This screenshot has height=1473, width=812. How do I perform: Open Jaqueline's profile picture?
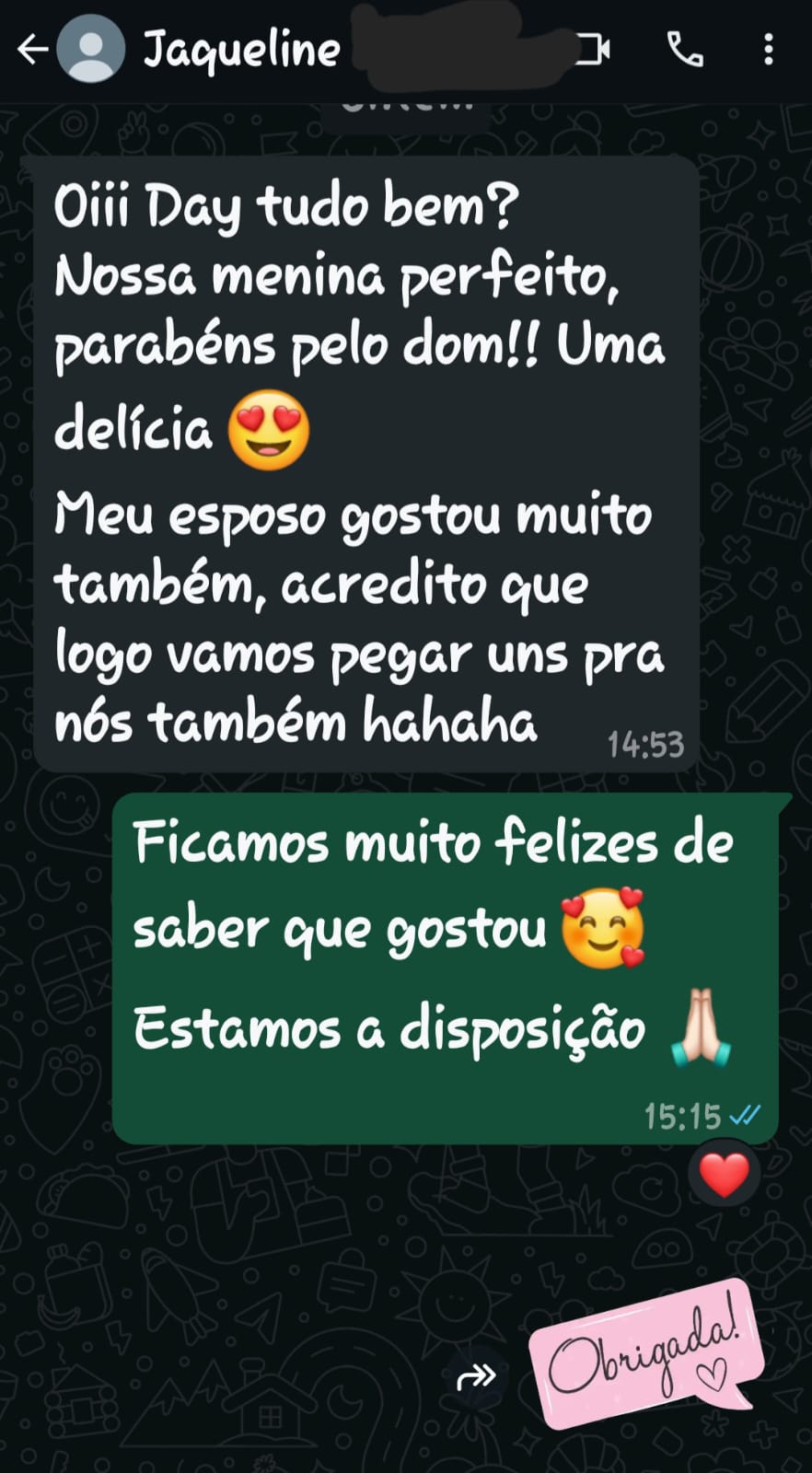pyautogui.click(x=91, y=50)
